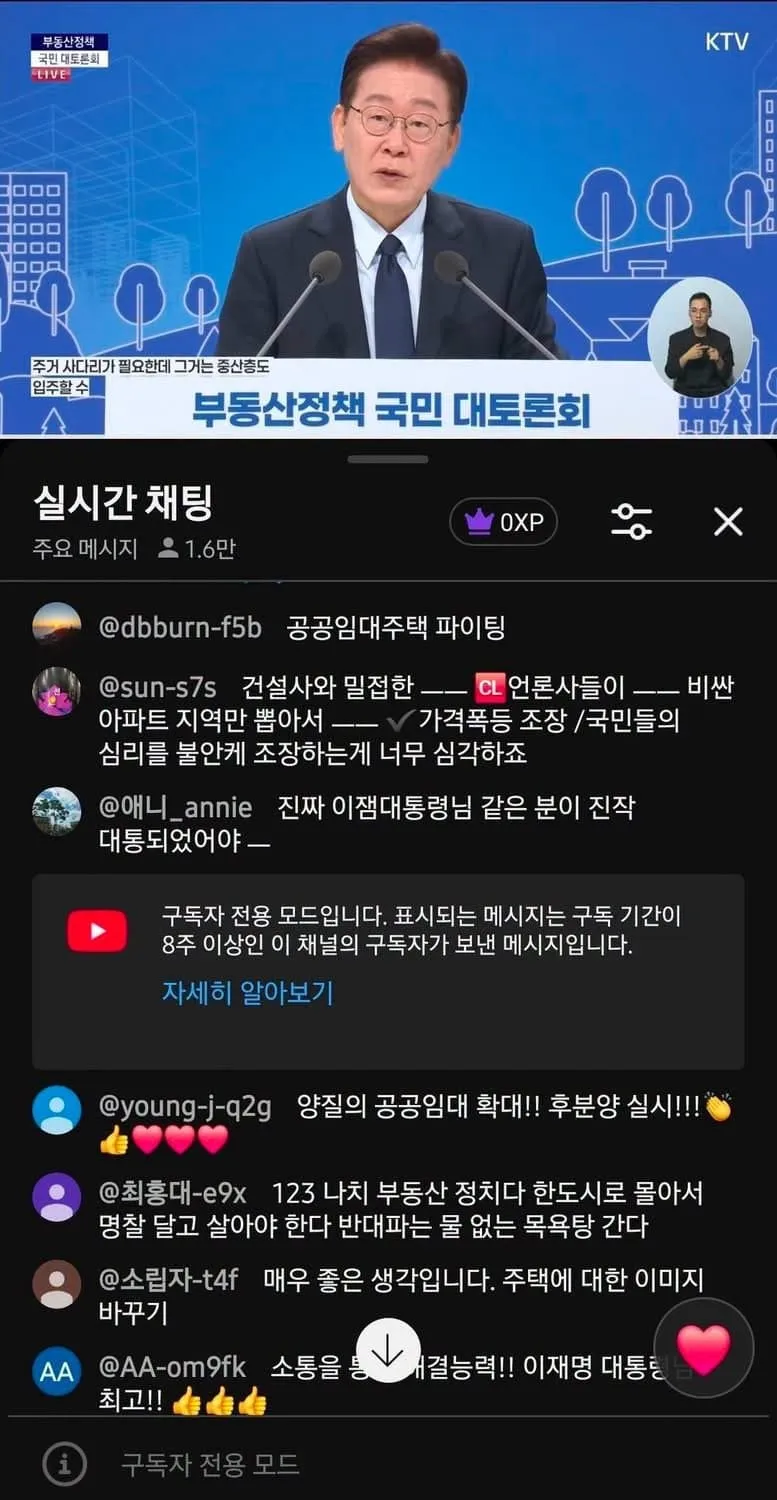777x1500 pixels.
Task: Open the 자세히 알아보기 link
Action: pos(247,993)
